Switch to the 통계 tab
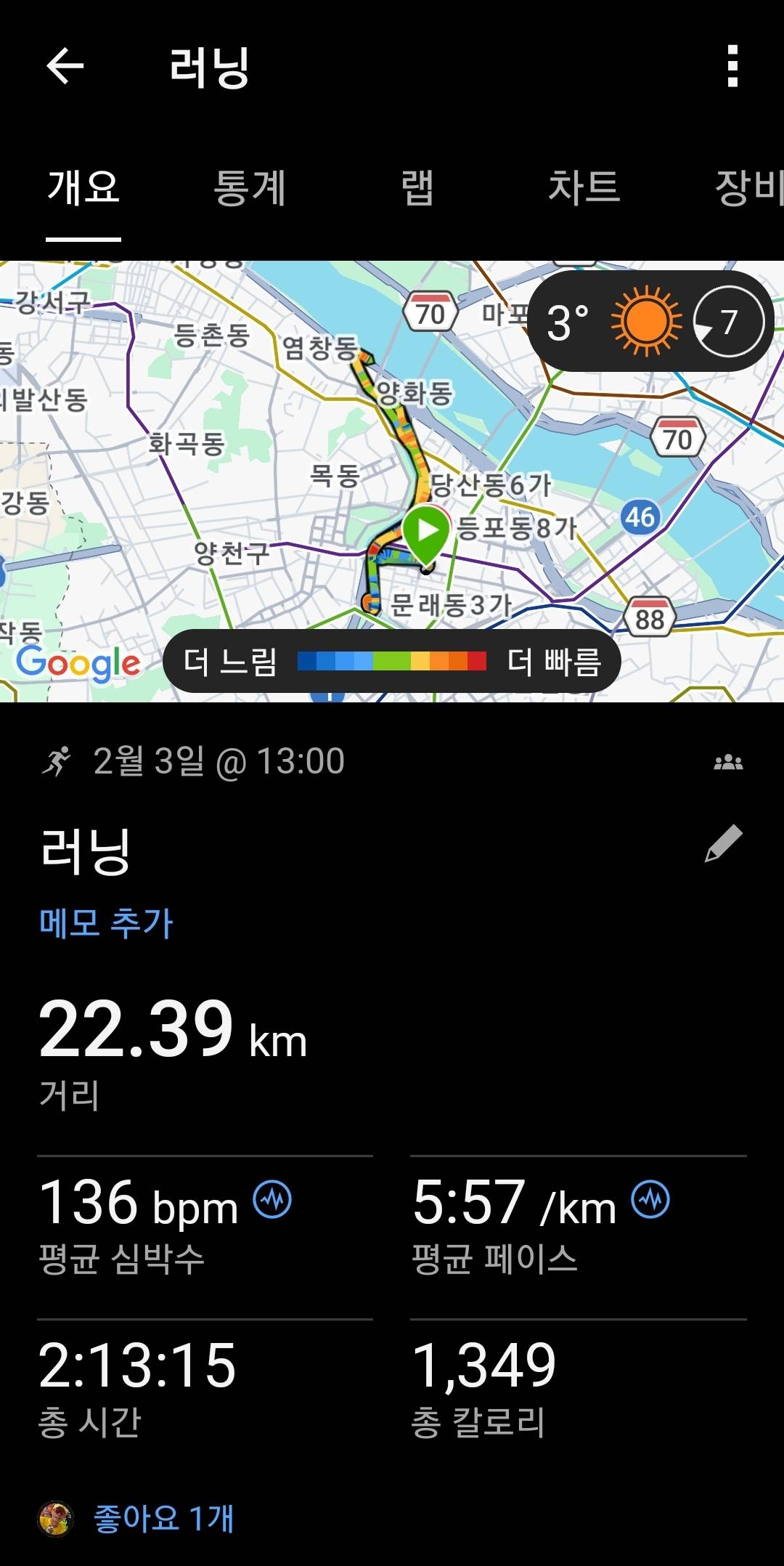The height and width of the screenshot is (1566, 784). (250, 187)
